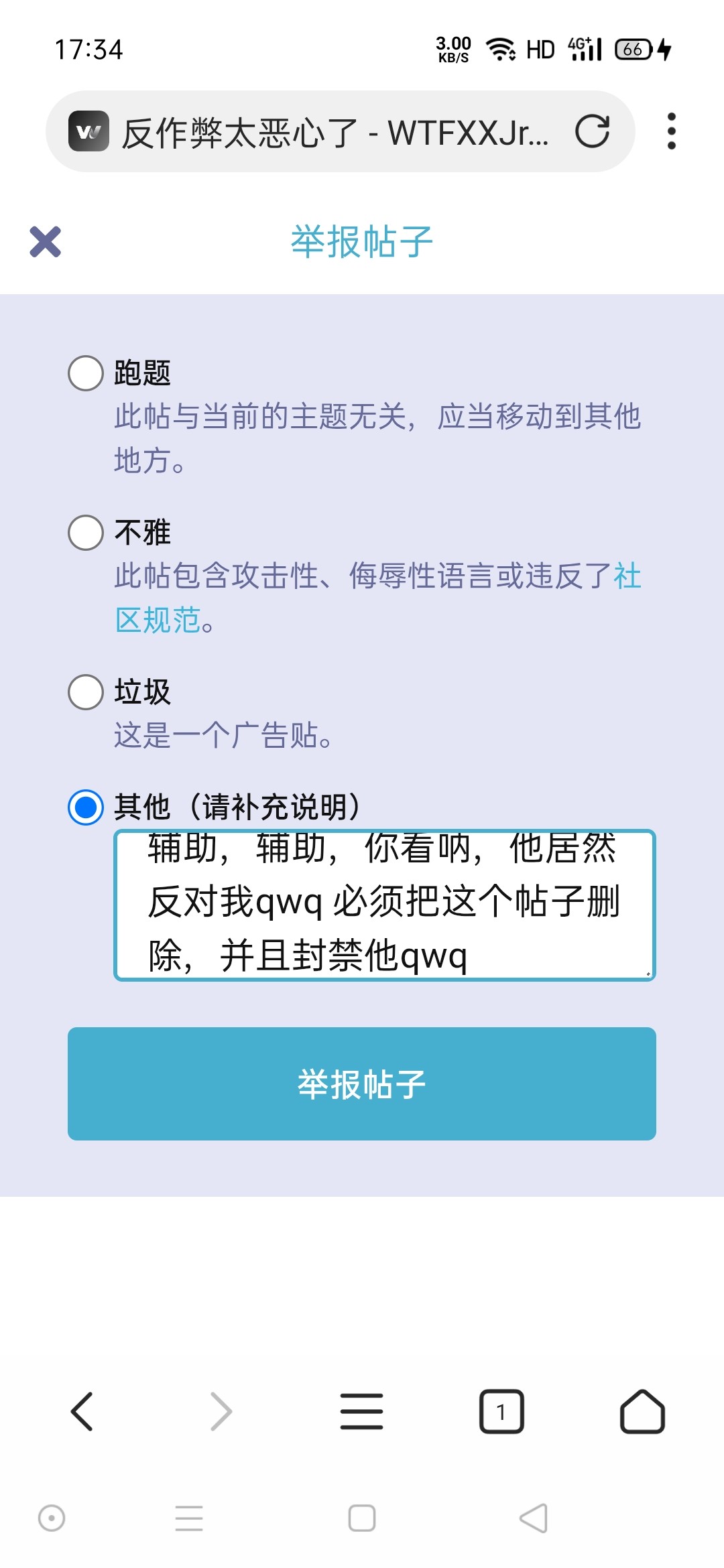
Task: Close the 举报帖子 dialog
Action: [46, 242]
